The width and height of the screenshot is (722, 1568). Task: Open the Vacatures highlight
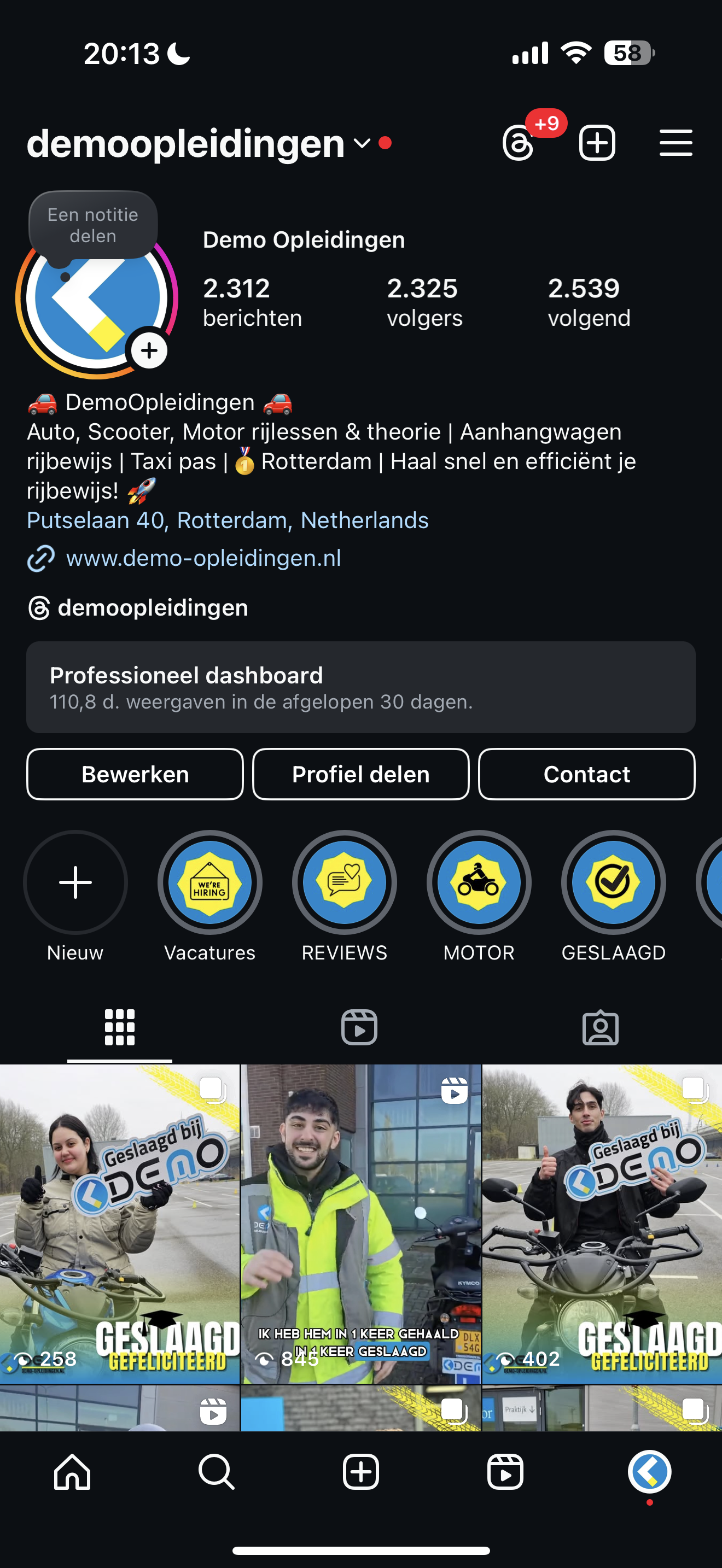(x=210, y=882)
